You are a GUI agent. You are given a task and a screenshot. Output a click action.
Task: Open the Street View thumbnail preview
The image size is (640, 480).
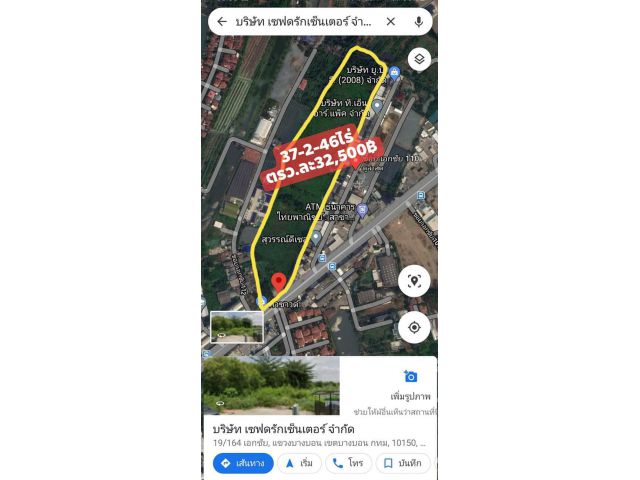(237, 327)
